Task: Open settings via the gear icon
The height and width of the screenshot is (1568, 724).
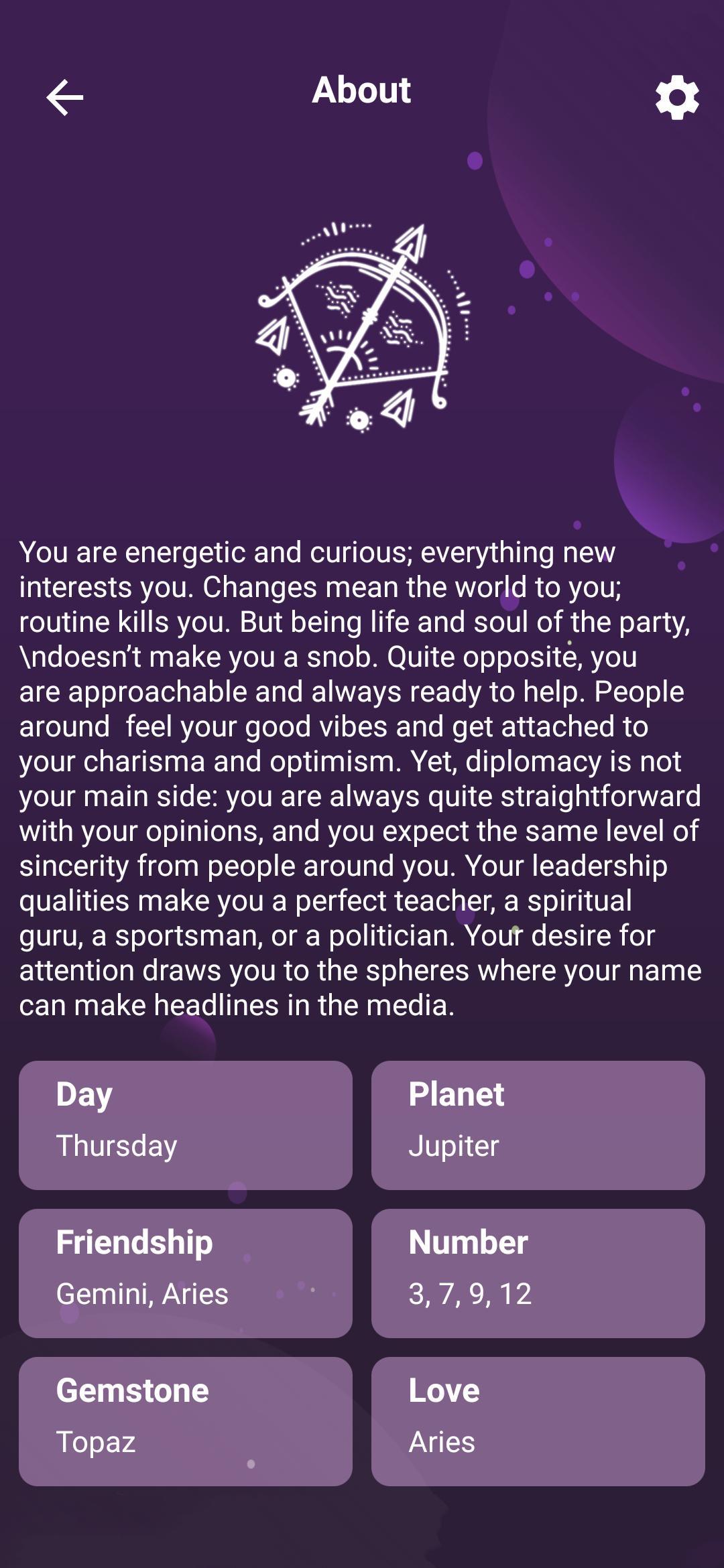Action: [x=677, y=97]
